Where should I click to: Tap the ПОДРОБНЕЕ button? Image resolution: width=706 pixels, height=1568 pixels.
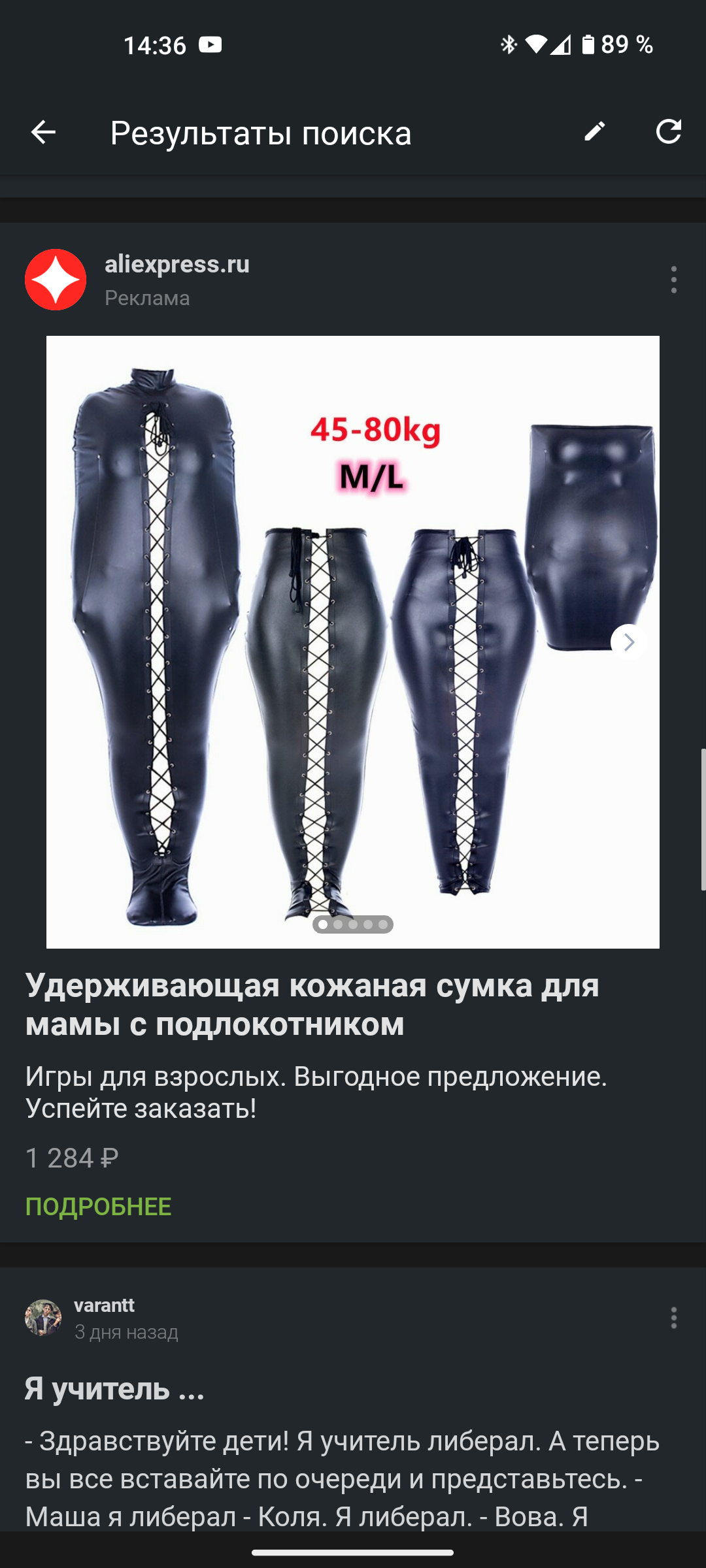click(x=98, y=1206)
